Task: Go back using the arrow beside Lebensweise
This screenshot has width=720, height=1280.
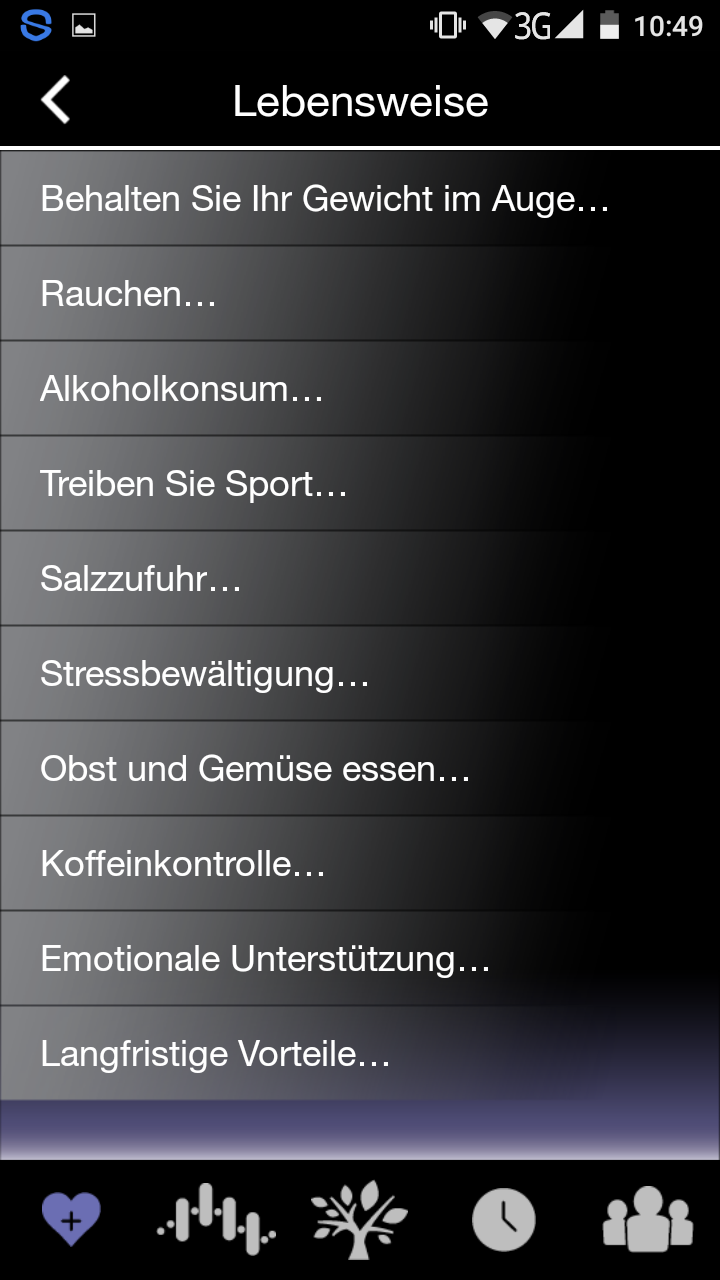Action: 56,101
